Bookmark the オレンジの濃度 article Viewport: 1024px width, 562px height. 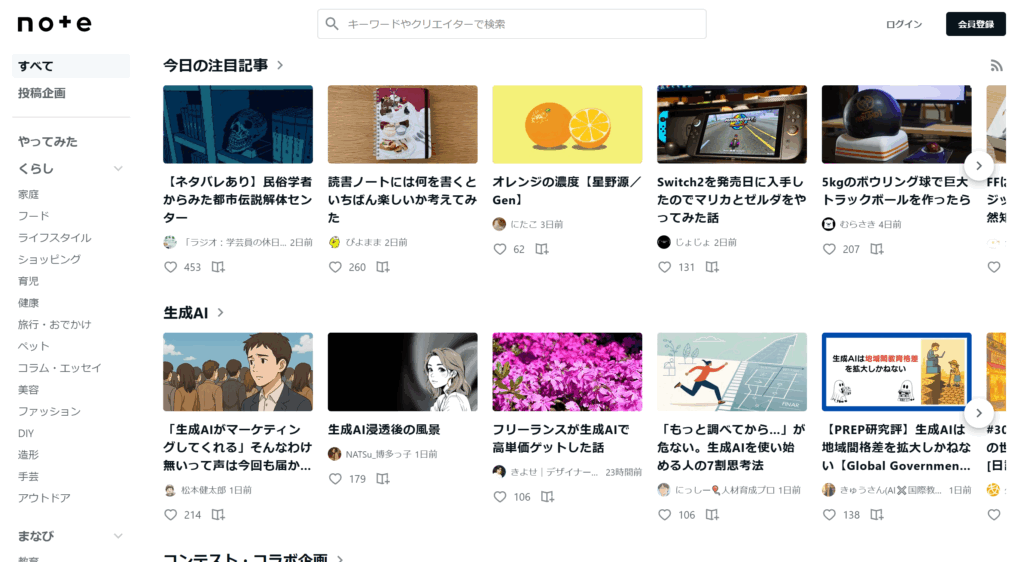pyautogui.click(x=542, y=249)
